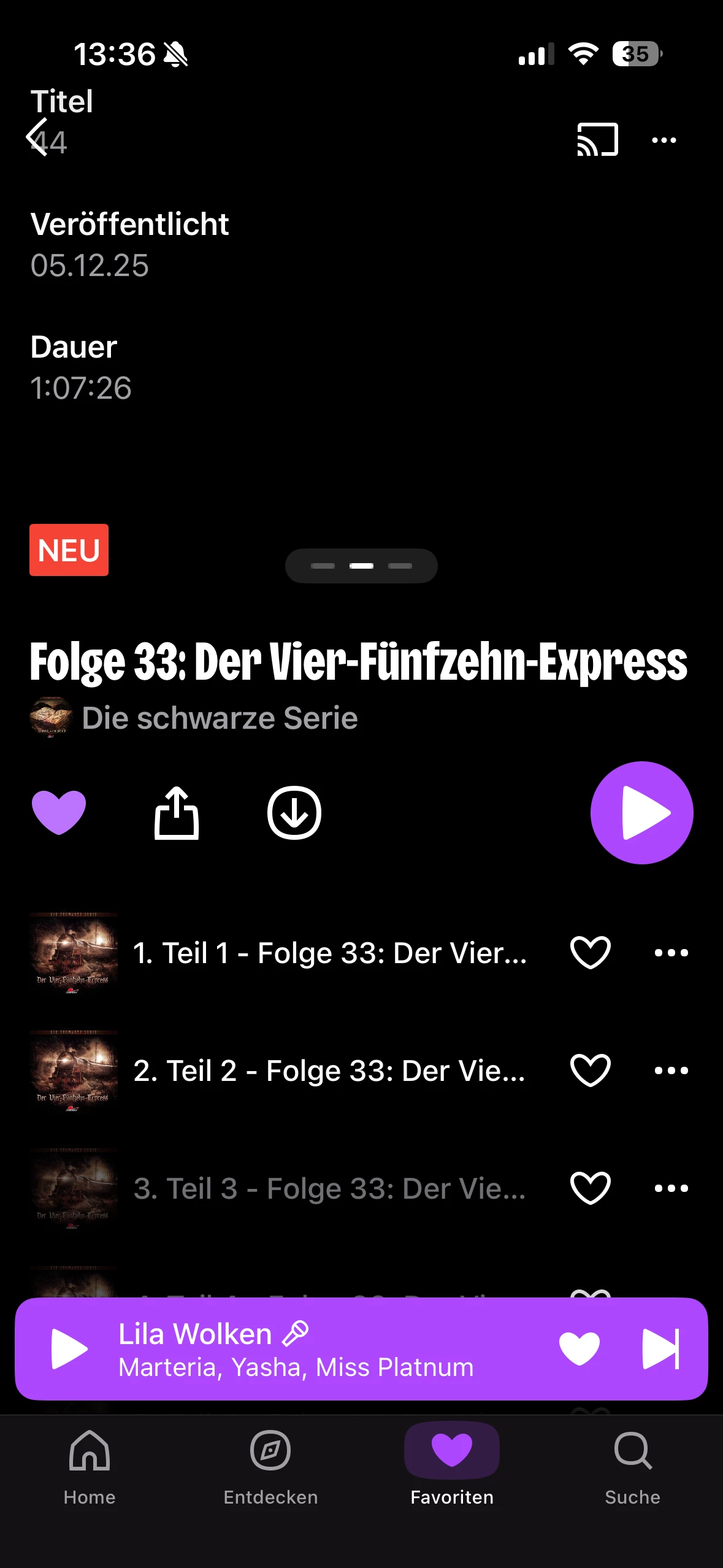Like track 3. Teil 3

[x=590, y=1188]
